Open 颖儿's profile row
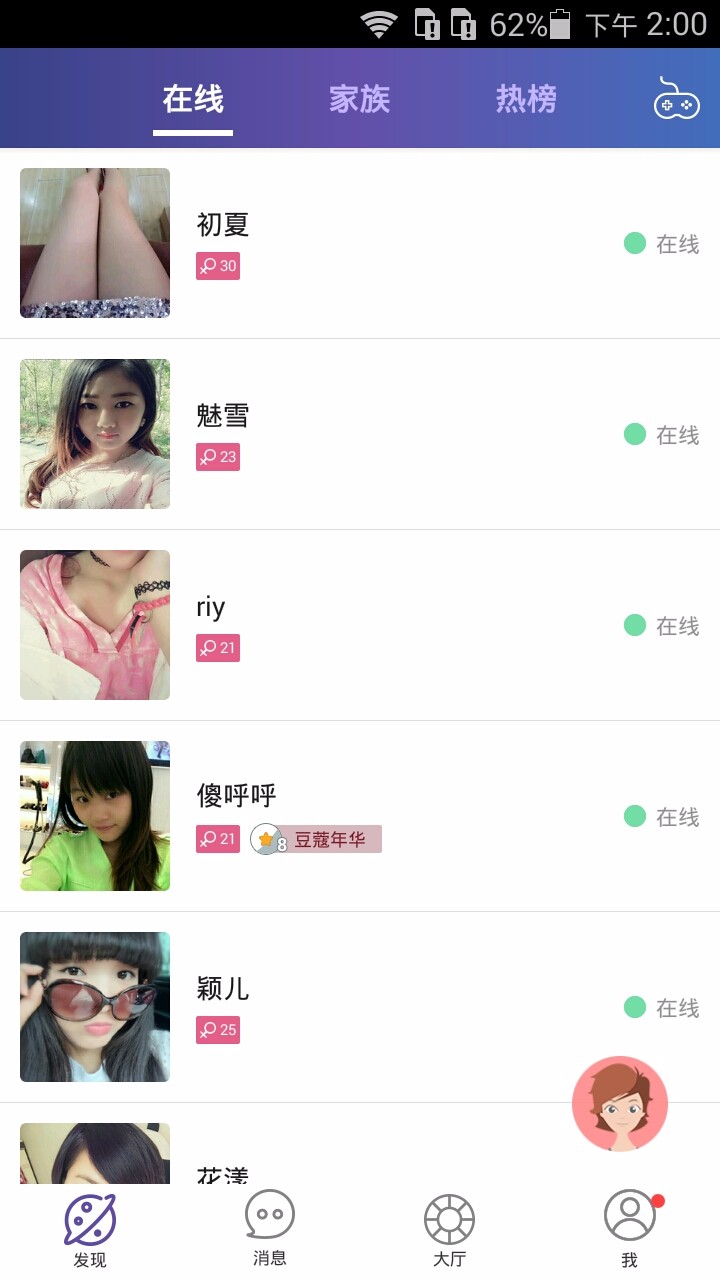 click(x=360, y=1007)
